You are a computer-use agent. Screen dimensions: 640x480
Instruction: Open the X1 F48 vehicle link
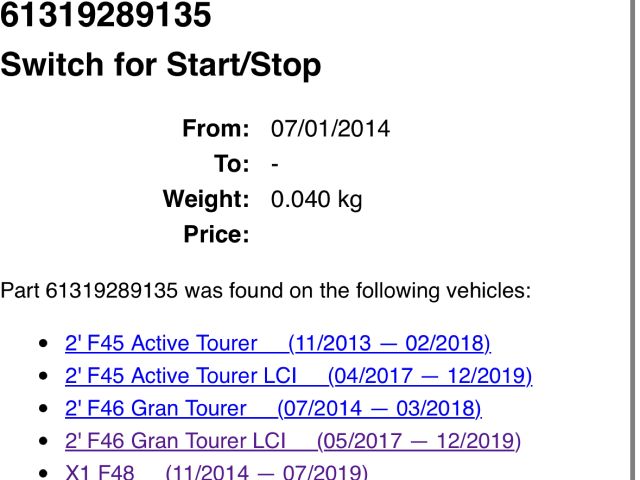(x=216, y=472)
